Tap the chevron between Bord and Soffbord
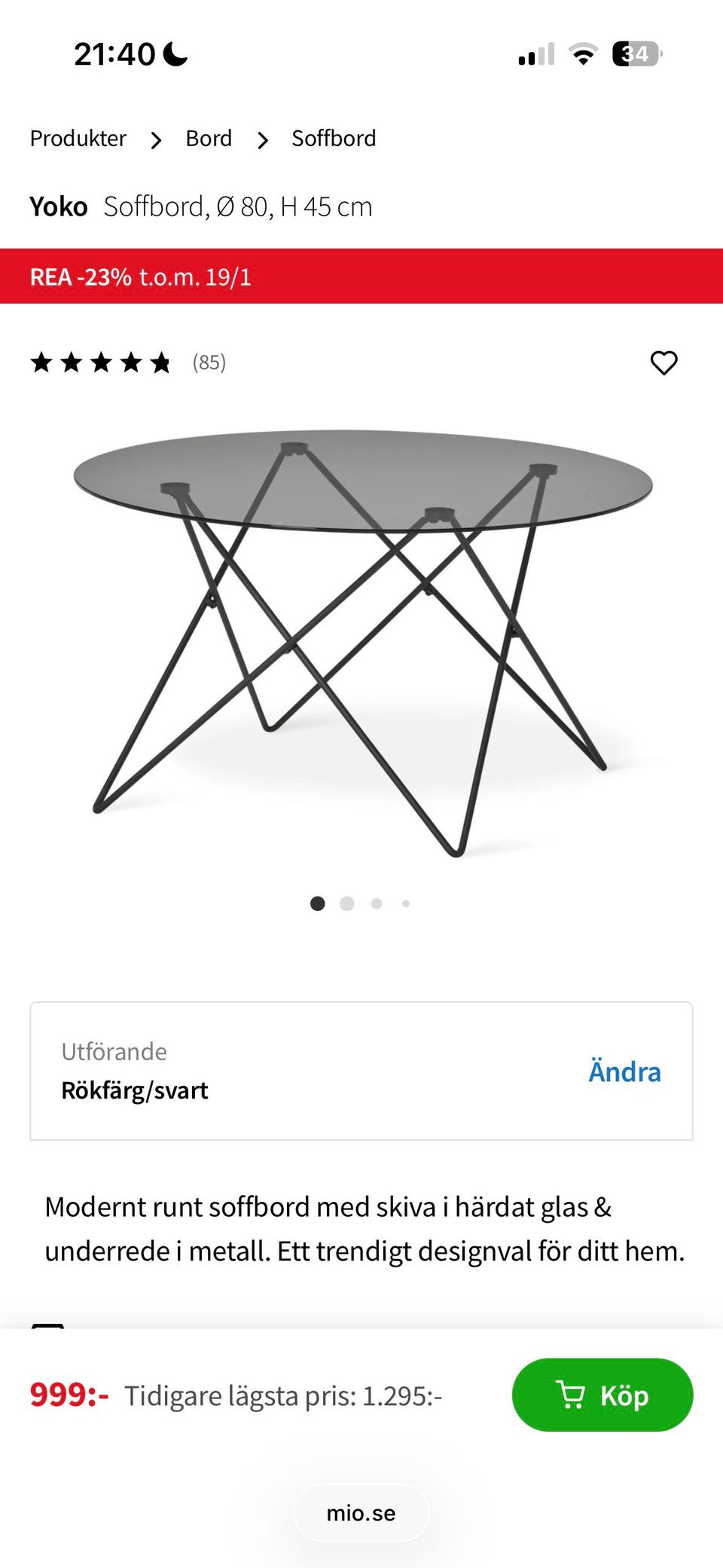Image resolution: width=723 pixels, height=1568 pixels. 261,139
